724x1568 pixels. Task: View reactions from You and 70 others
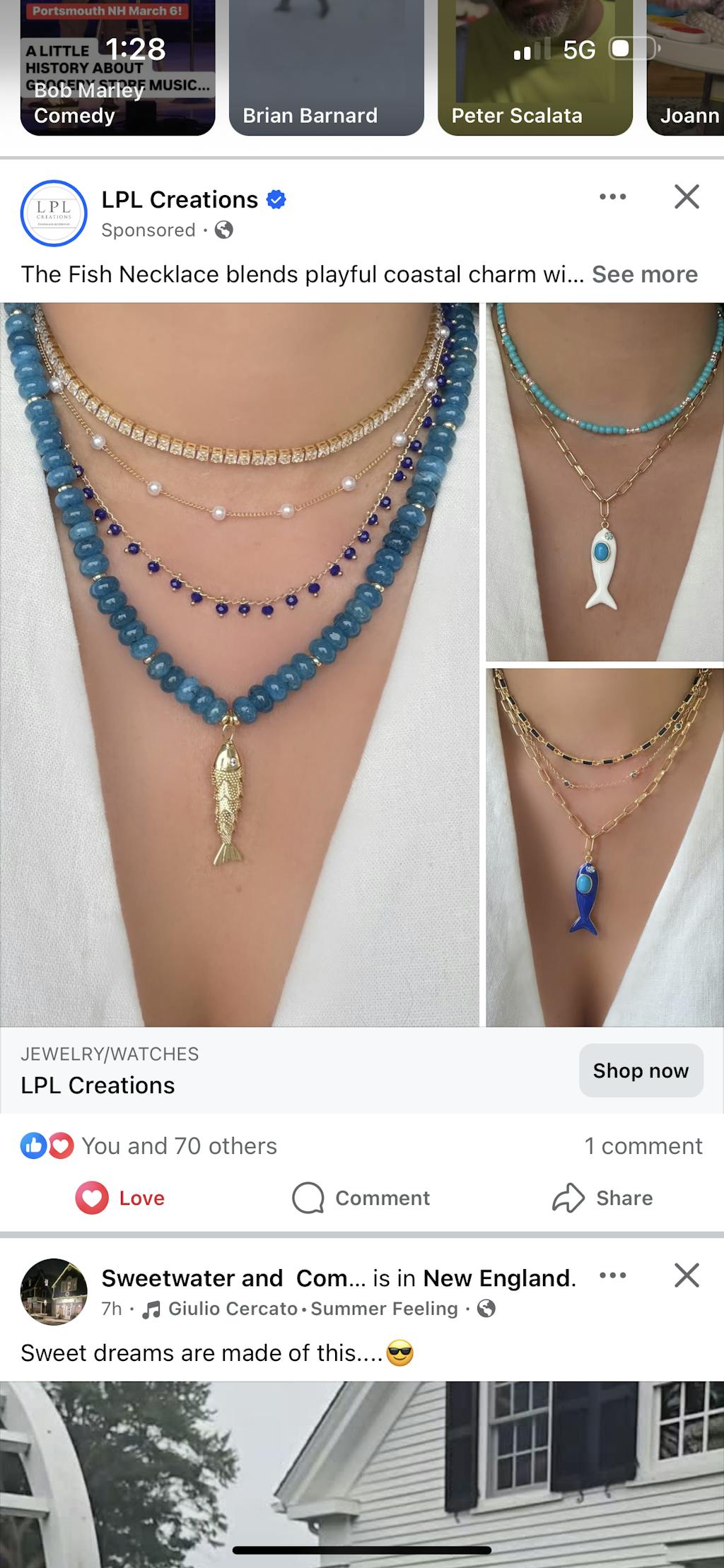point(178,1145)
